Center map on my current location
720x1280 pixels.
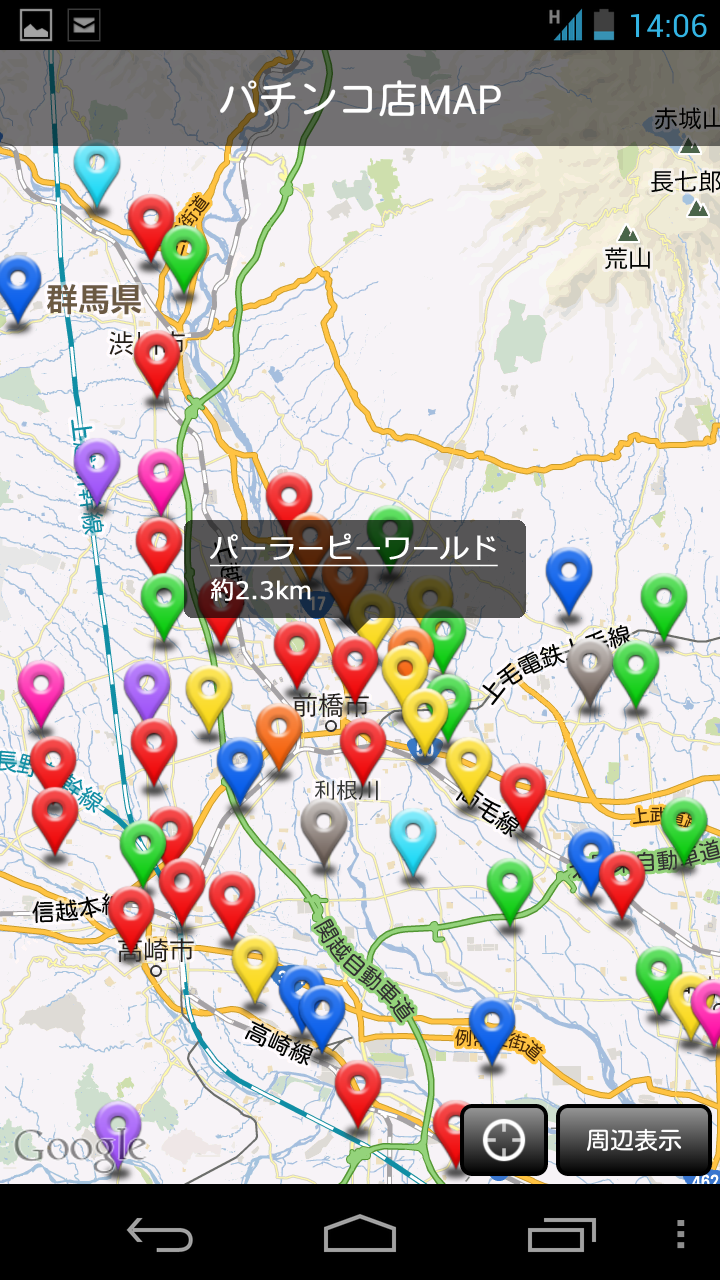click(504, 1140)
